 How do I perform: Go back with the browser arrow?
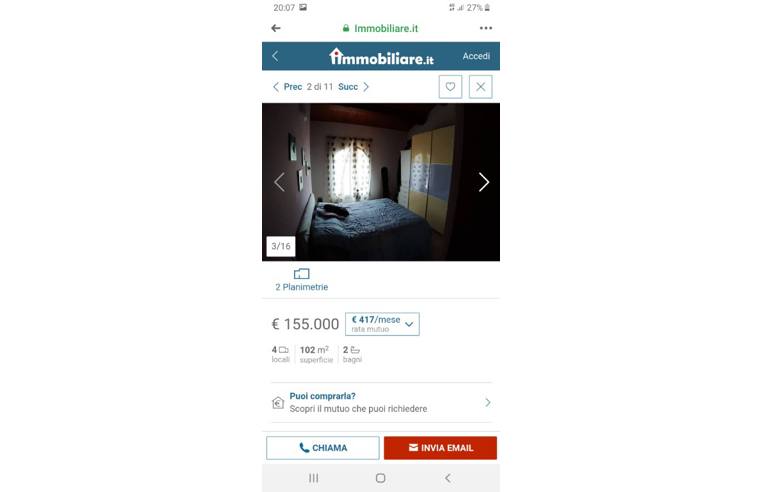(276, 28)
